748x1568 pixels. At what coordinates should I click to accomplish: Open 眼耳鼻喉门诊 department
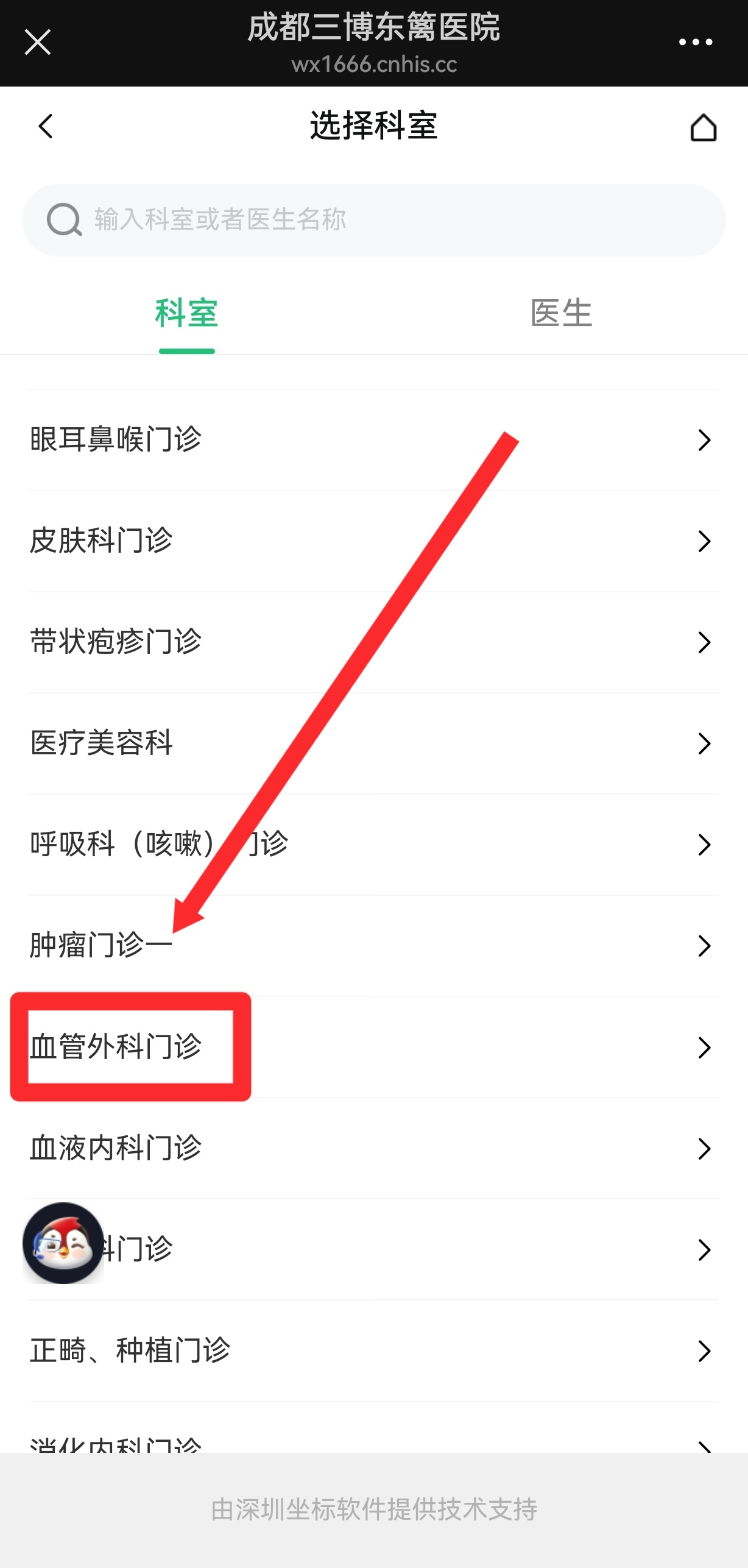tap(374, 440)
